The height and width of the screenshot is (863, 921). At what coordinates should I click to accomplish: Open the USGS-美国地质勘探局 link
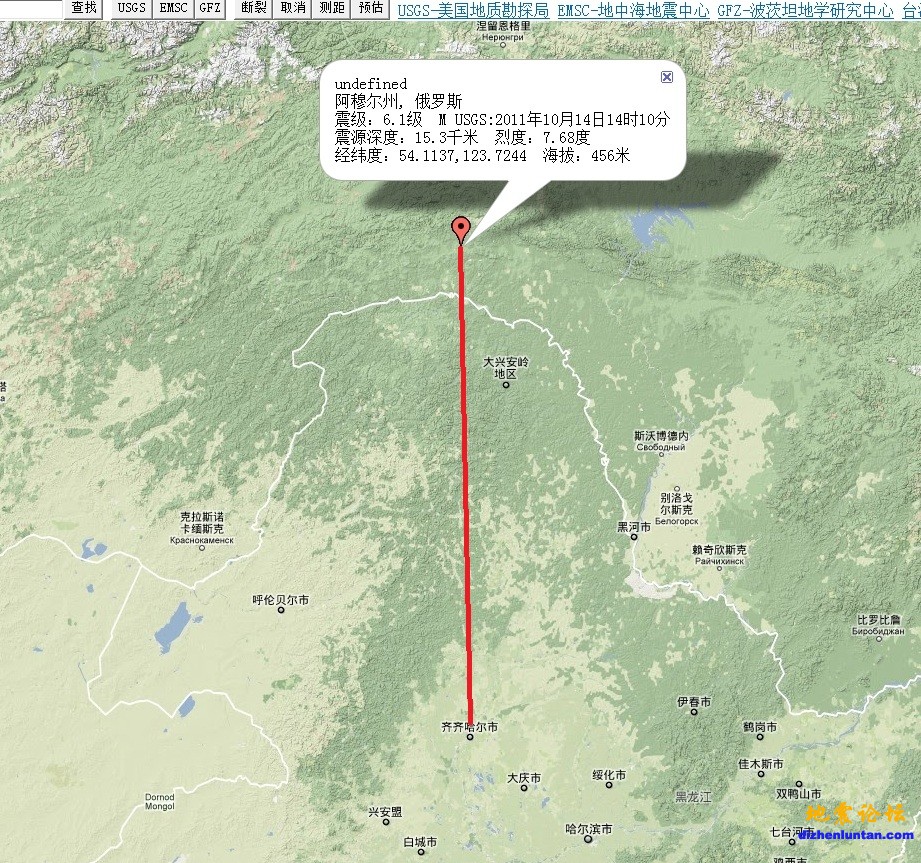point(473,11)
